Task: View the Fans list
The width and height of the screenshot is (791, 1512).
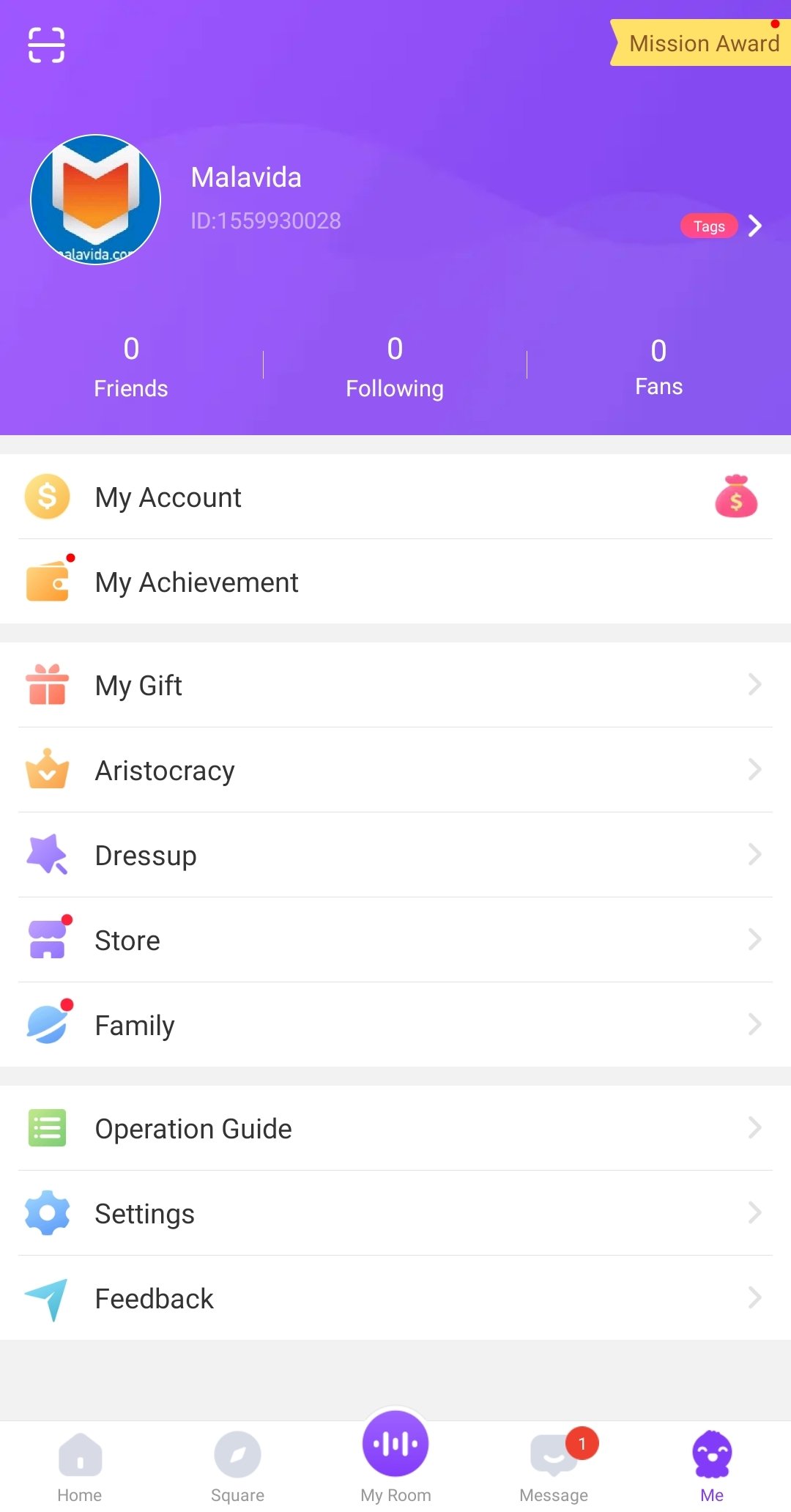Action: pos(658,367)
